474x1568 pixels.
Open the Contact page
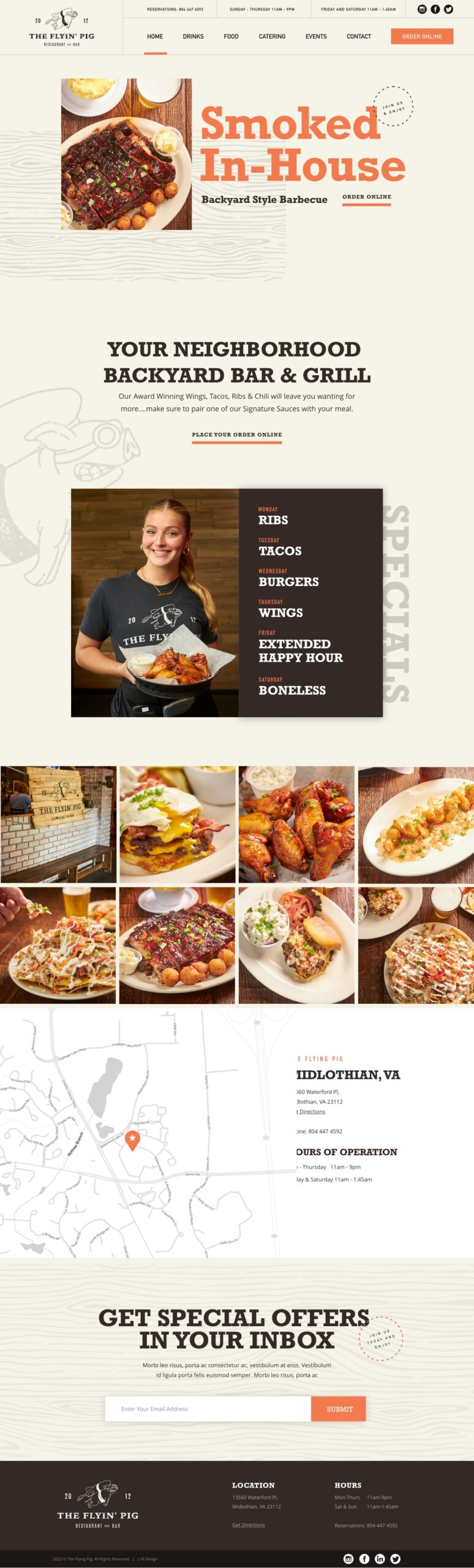click(359, 36)
